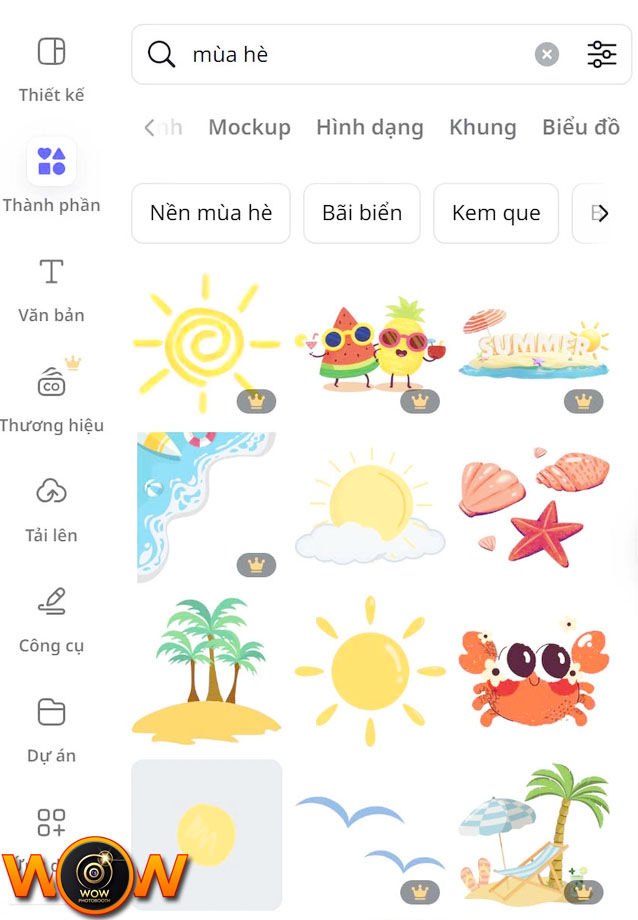Open the search filter options
This screenshot has width=638, height=920.
(601, 54)
